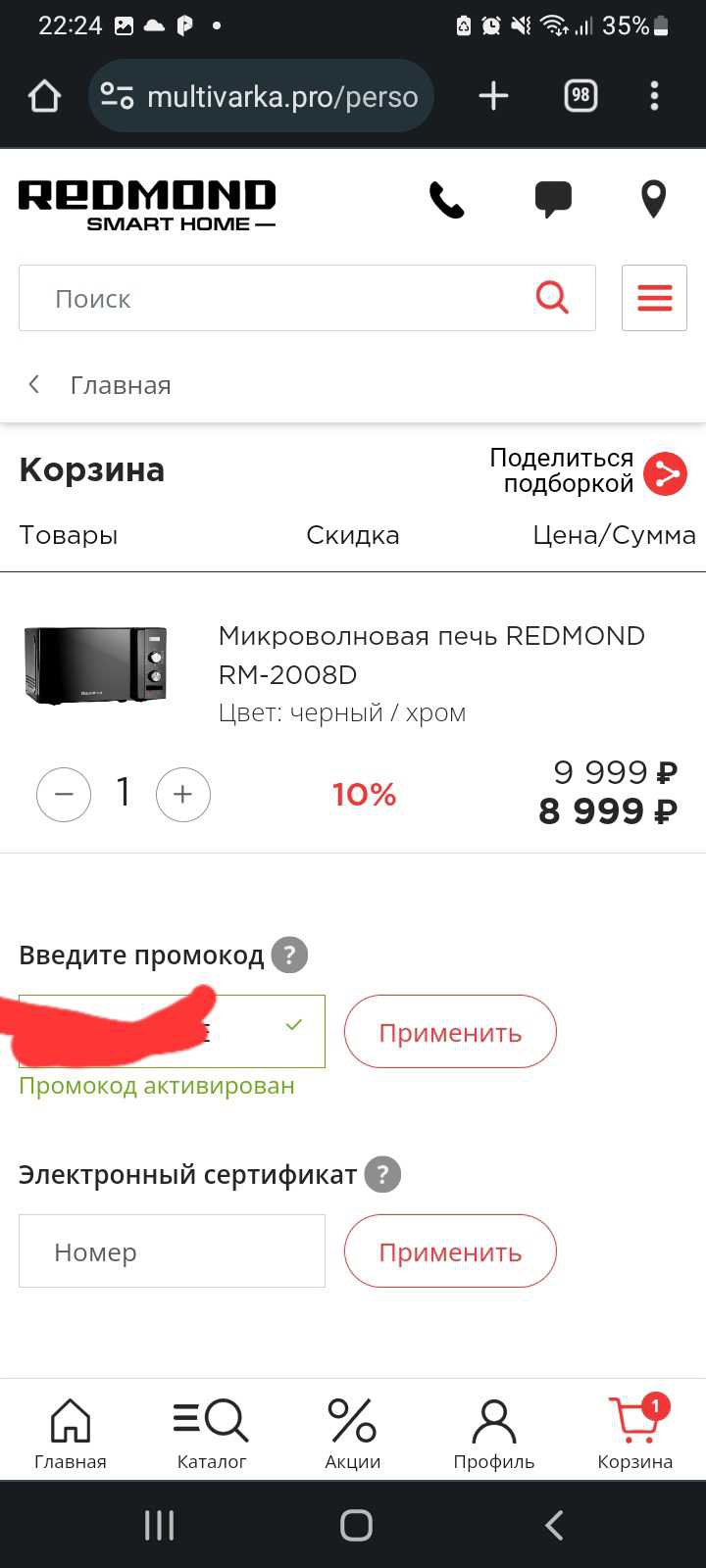Open the browser's tab switcher
This screenshot has height=1568, width=706.
(580, 95)
